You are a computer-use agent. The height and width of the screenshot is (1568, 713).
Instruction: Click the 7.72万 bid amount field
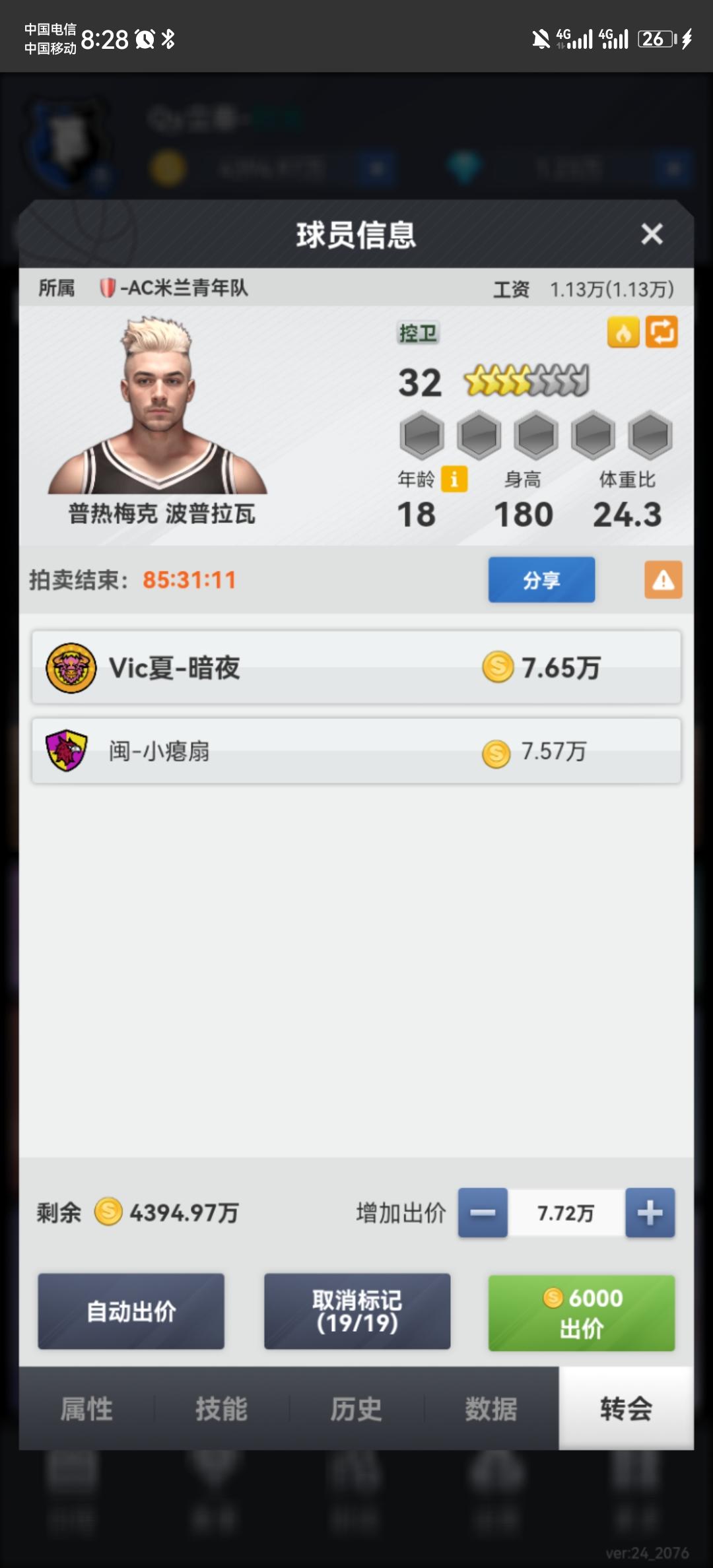(x=565, y=1212)
